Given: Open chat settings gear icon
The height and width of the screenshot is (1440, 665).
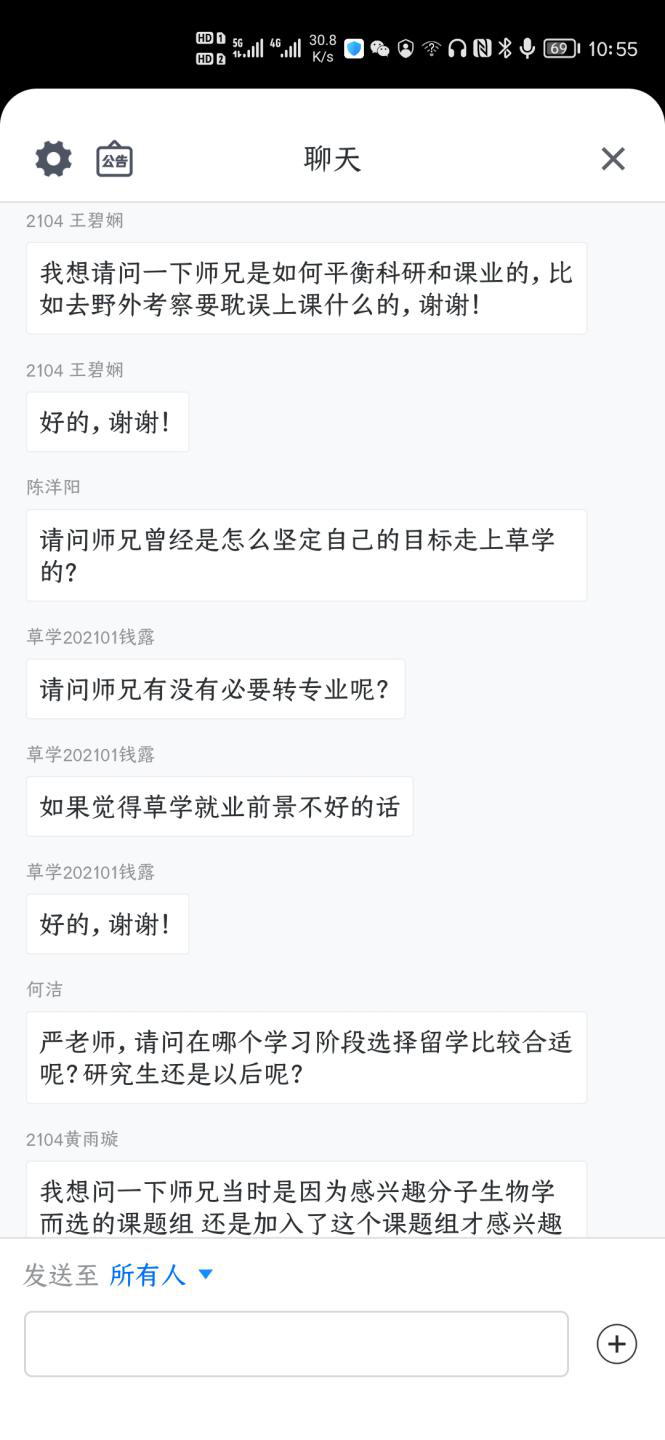Looking at the screenshot, I should click(53, 159).
